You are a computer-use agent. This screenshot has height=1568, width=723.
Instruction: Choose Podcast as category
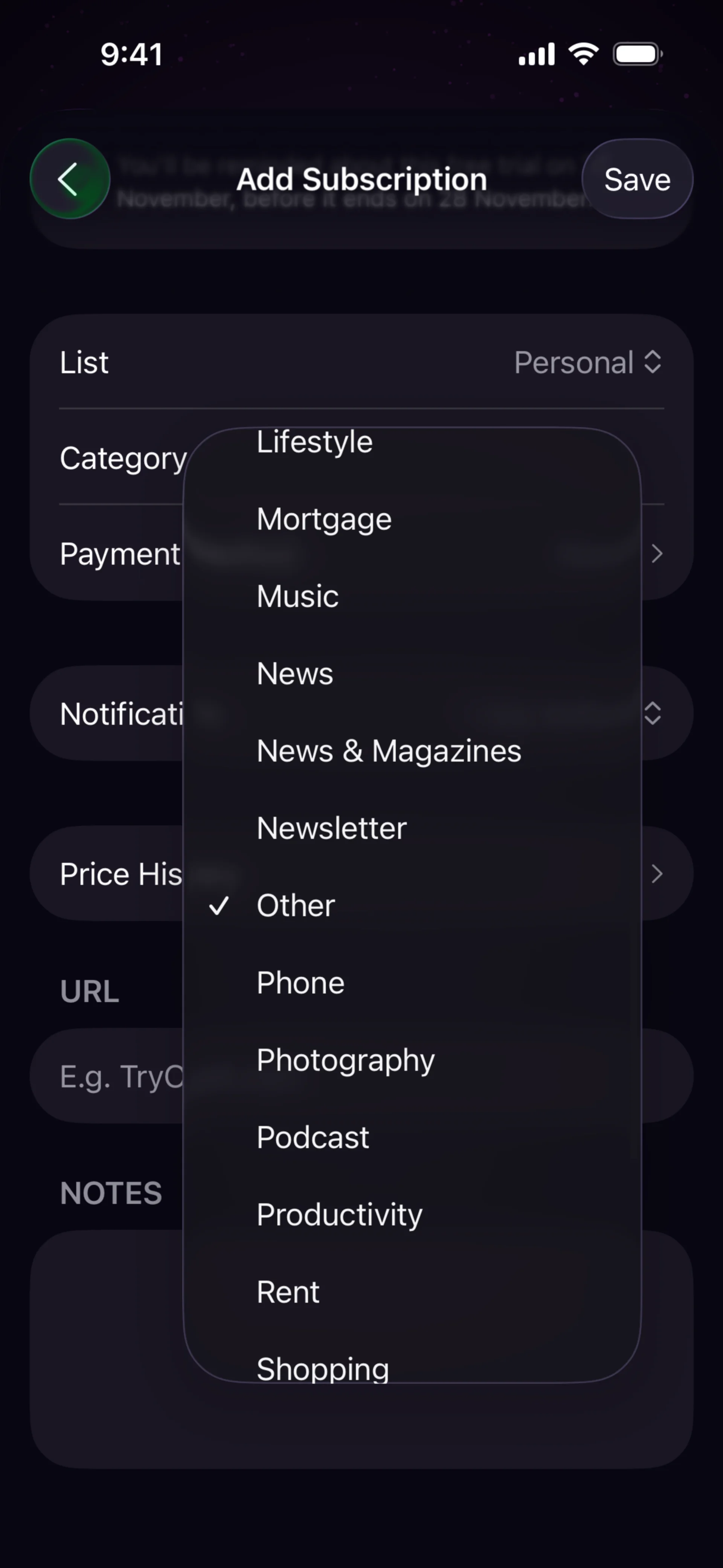tap(313, 1138)
